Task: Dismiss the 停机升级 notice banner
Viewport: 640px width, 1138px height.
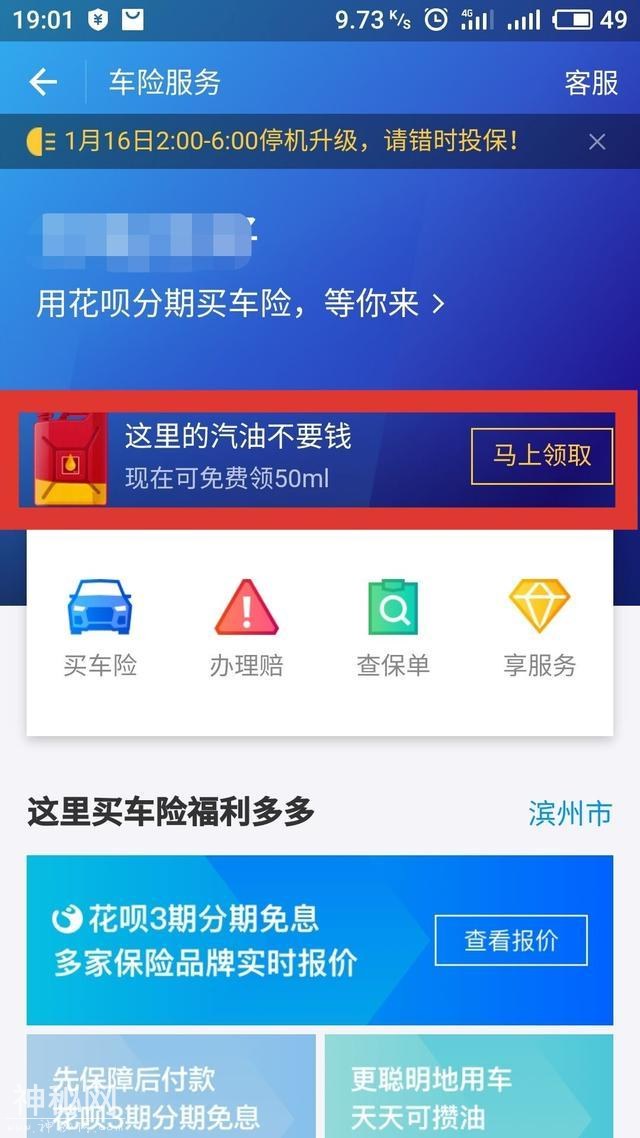Action: [x=597, y=142]
